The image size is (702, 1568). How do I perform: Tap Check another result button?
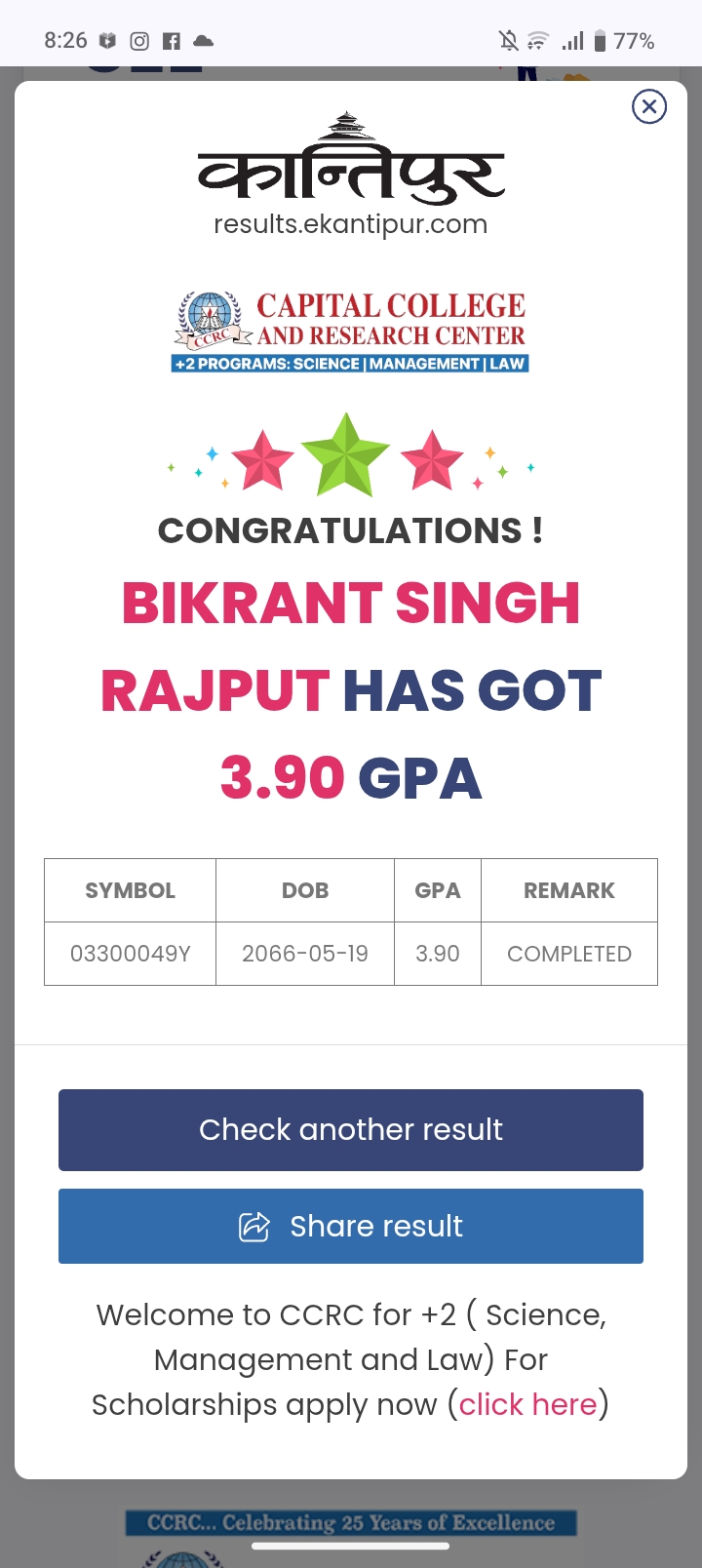(x=351, y=1129)
